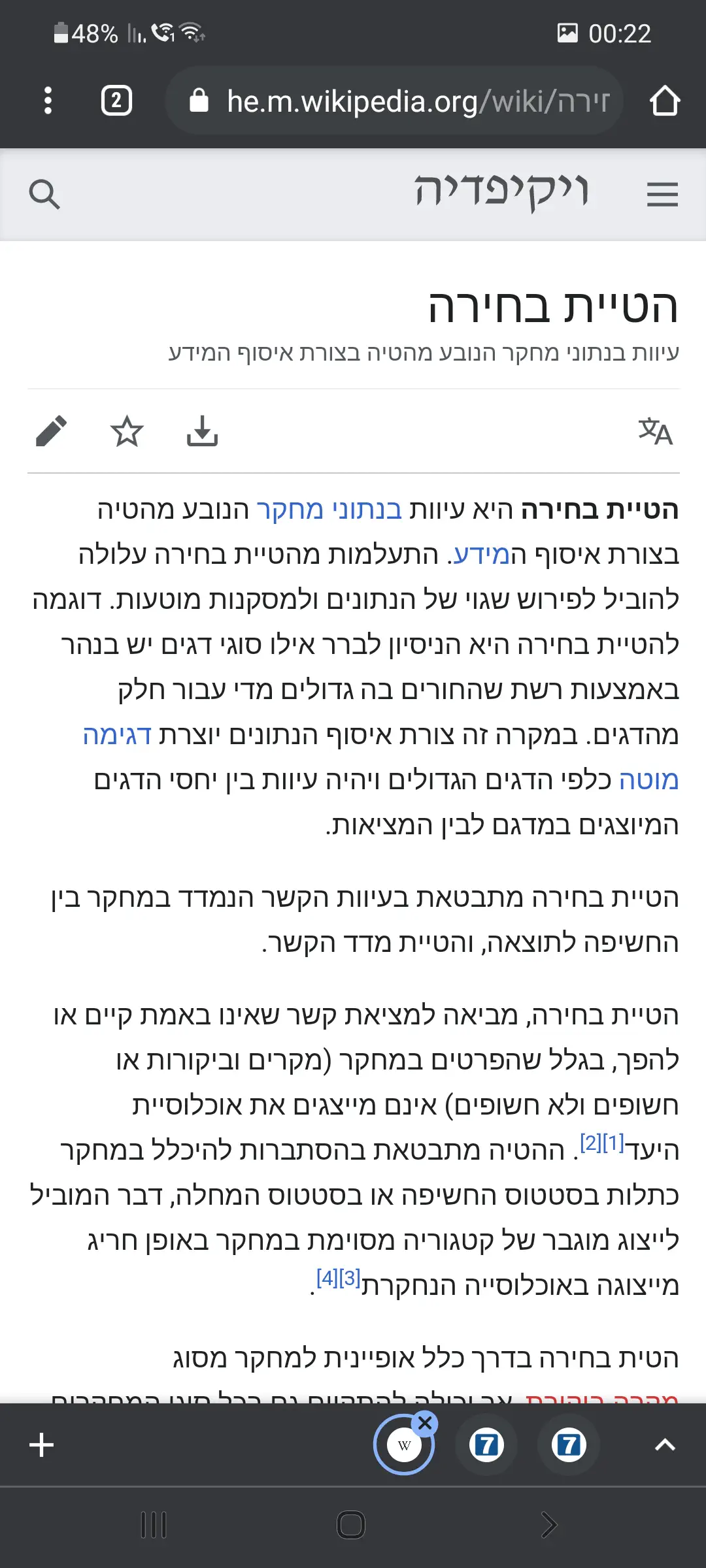The height and width of the screenshot is (1568, 706).
Task: Open footnote reference [4]
Action: coord(328,1278)
